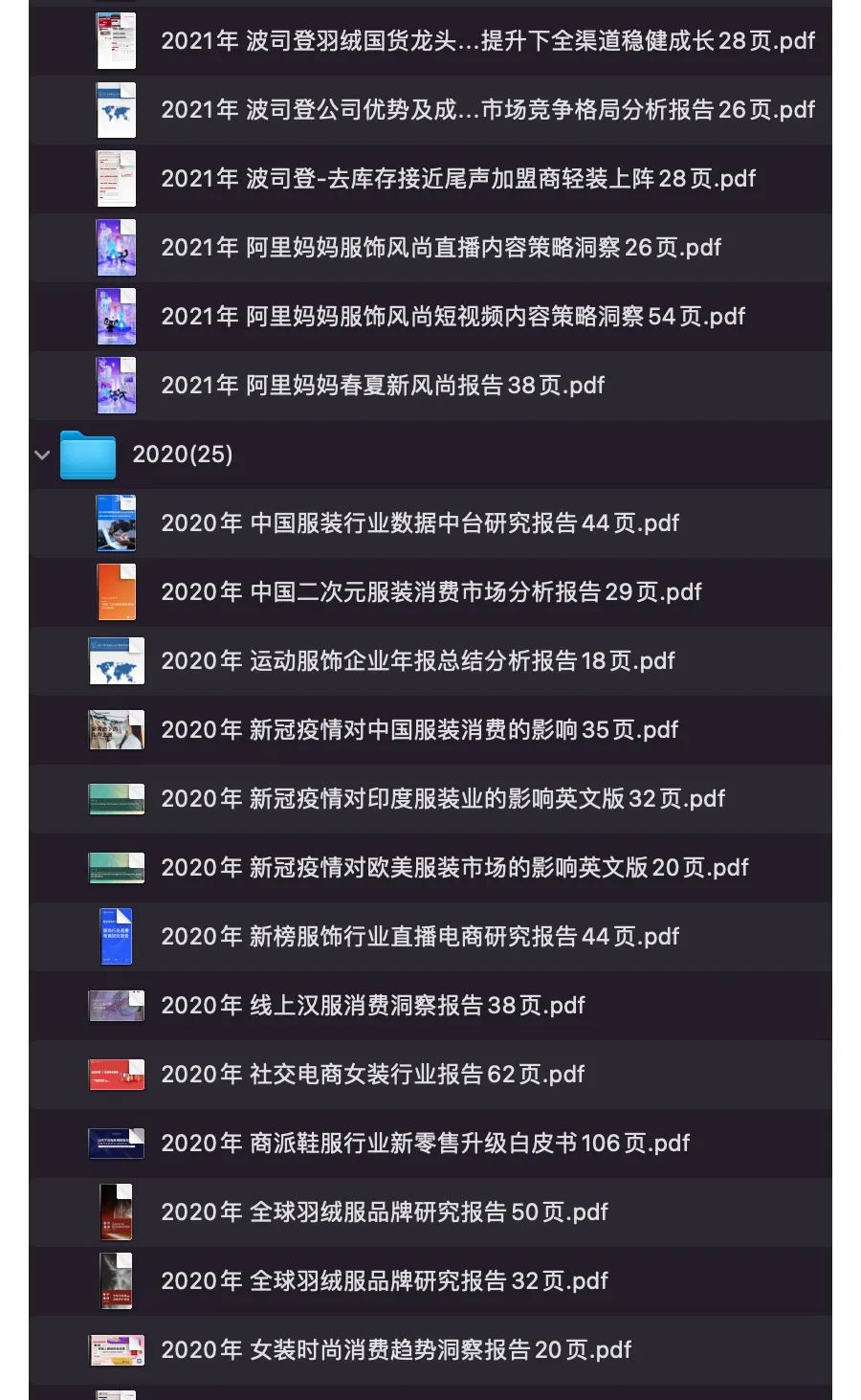Open 2021年 波司登公司优势 26页 pdf
This screenshot has width=861, height=1400.
pyautogui.click(x=430, y=110)
